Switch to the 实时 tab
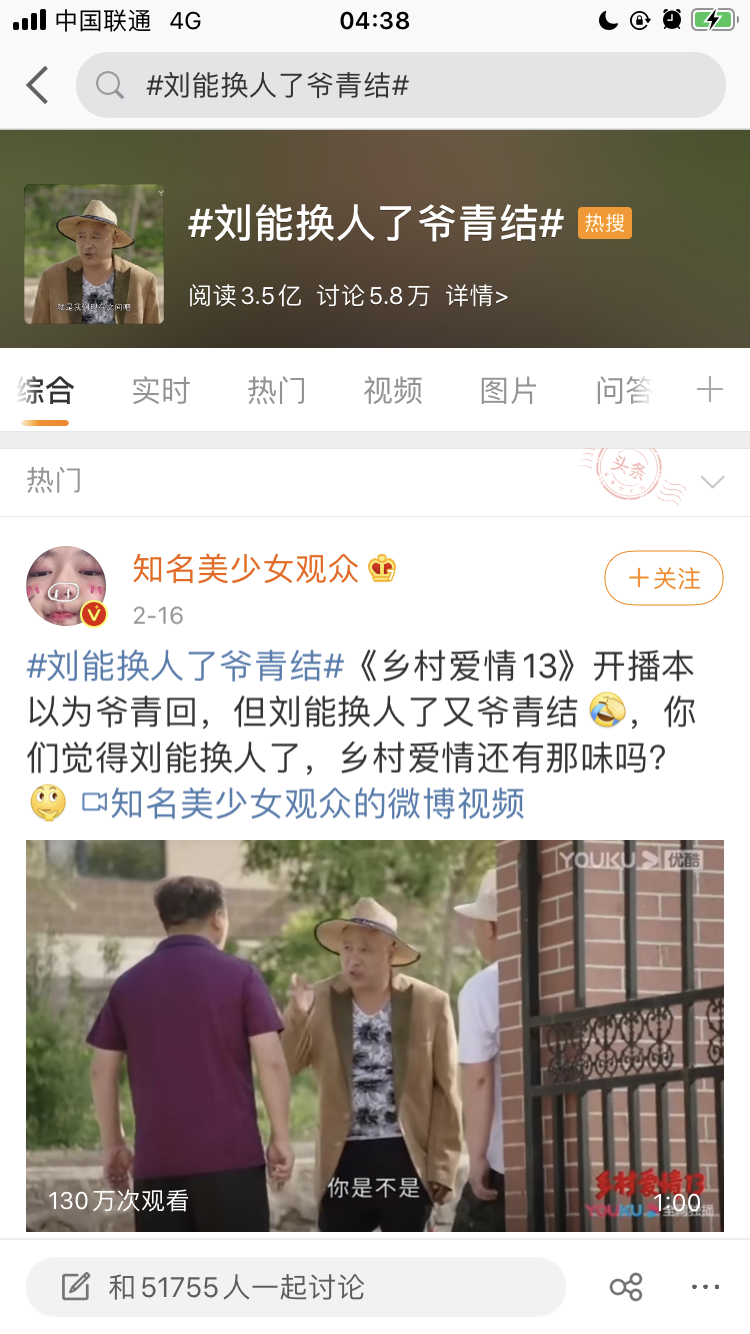The image size is (750, 1334). [x=160, y=391]
